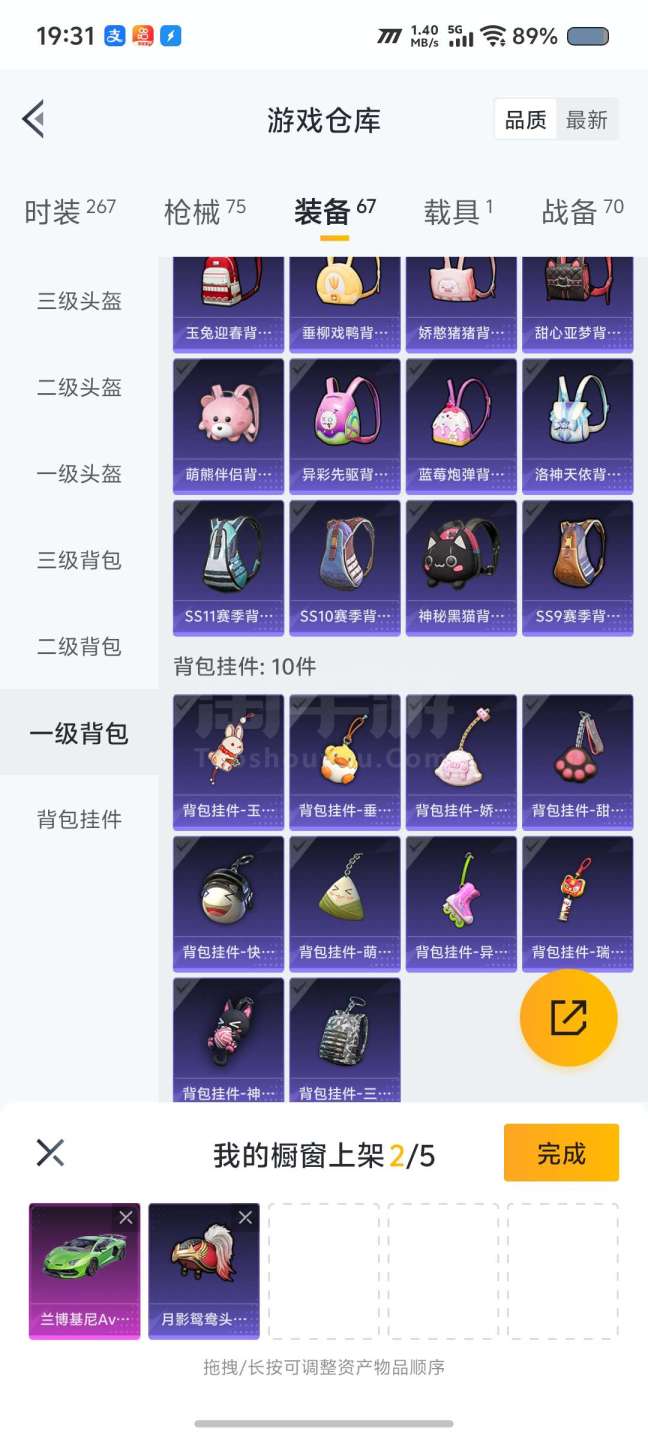Sort items by 最新
This screenshot has width=648, height=1440.
pos(586,120)
